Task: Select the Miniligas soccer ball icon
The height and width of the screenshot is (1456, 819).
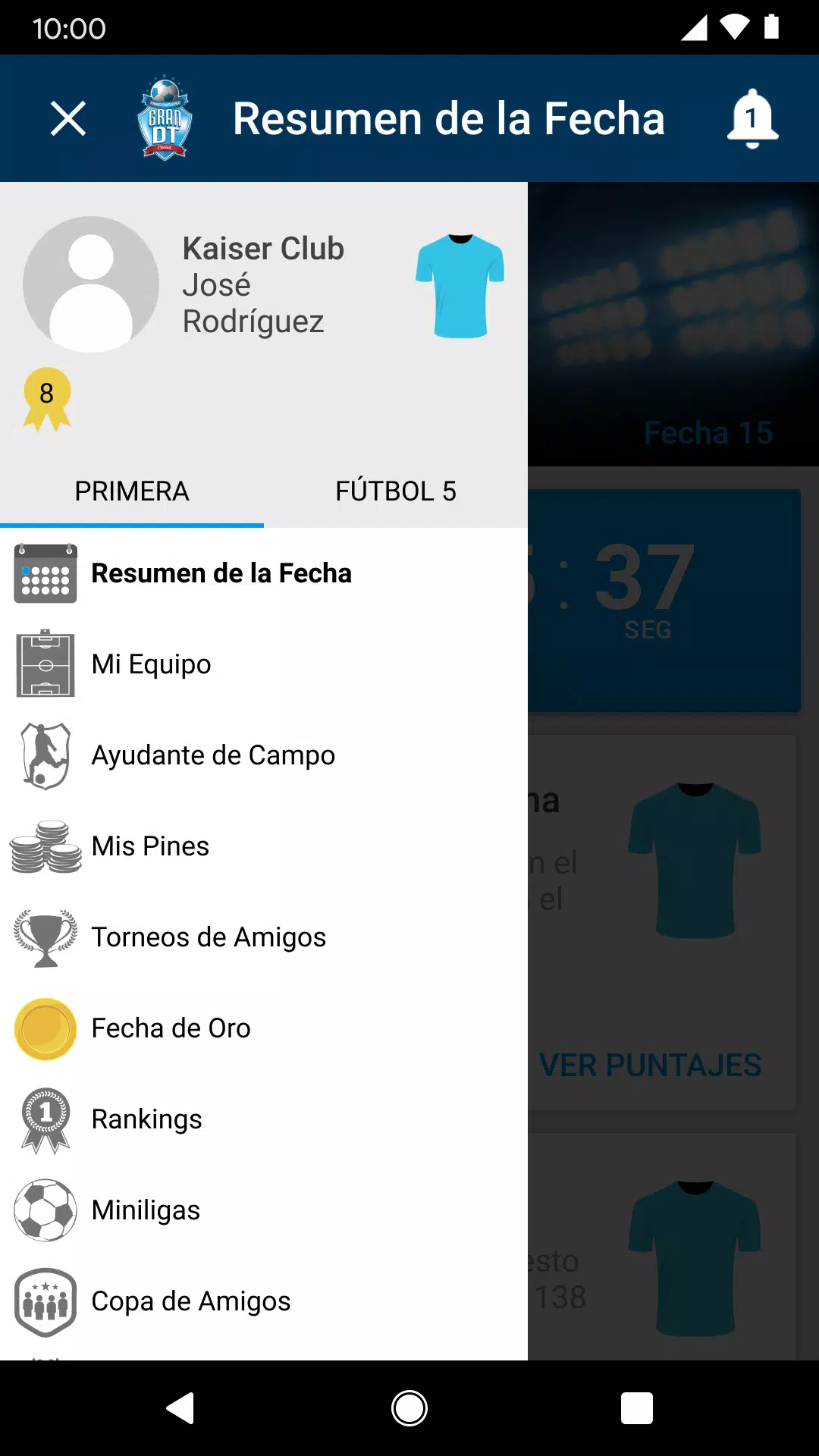Action: pyautogui.click(x=45, y=1210)
